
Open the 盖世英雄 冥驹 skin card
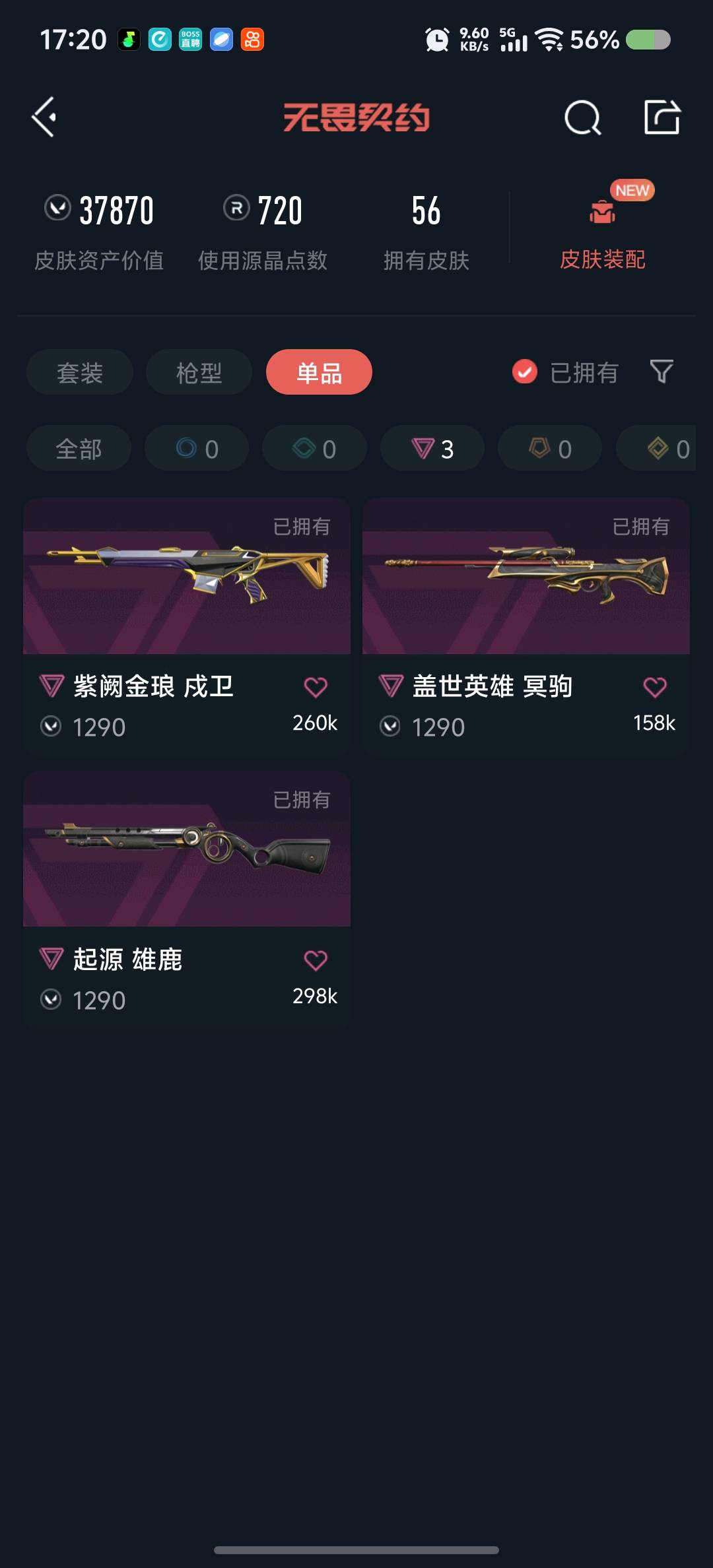coord(526,626)
